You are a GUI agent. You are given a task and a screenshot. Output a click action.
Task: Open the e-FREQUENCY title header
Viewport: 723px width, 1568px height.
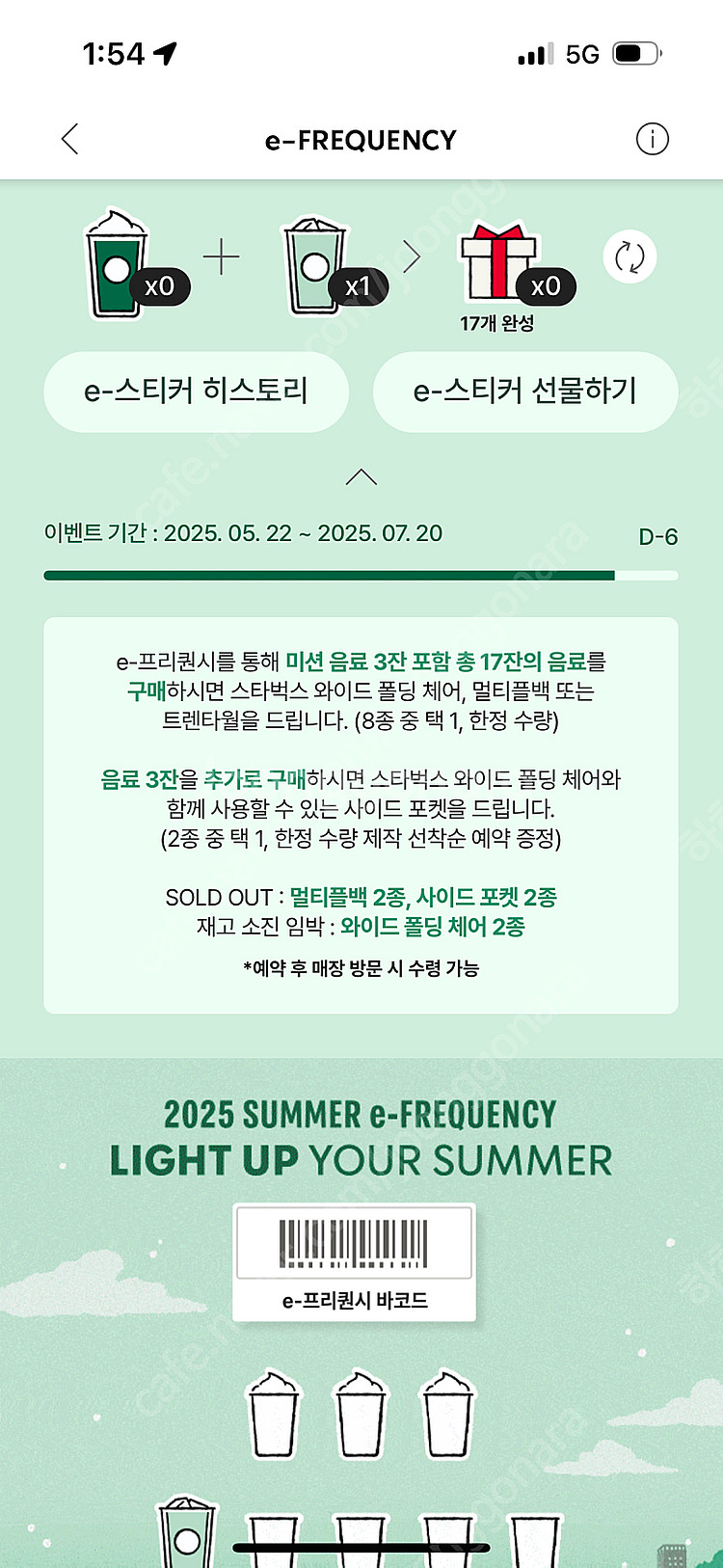(361, 139)
